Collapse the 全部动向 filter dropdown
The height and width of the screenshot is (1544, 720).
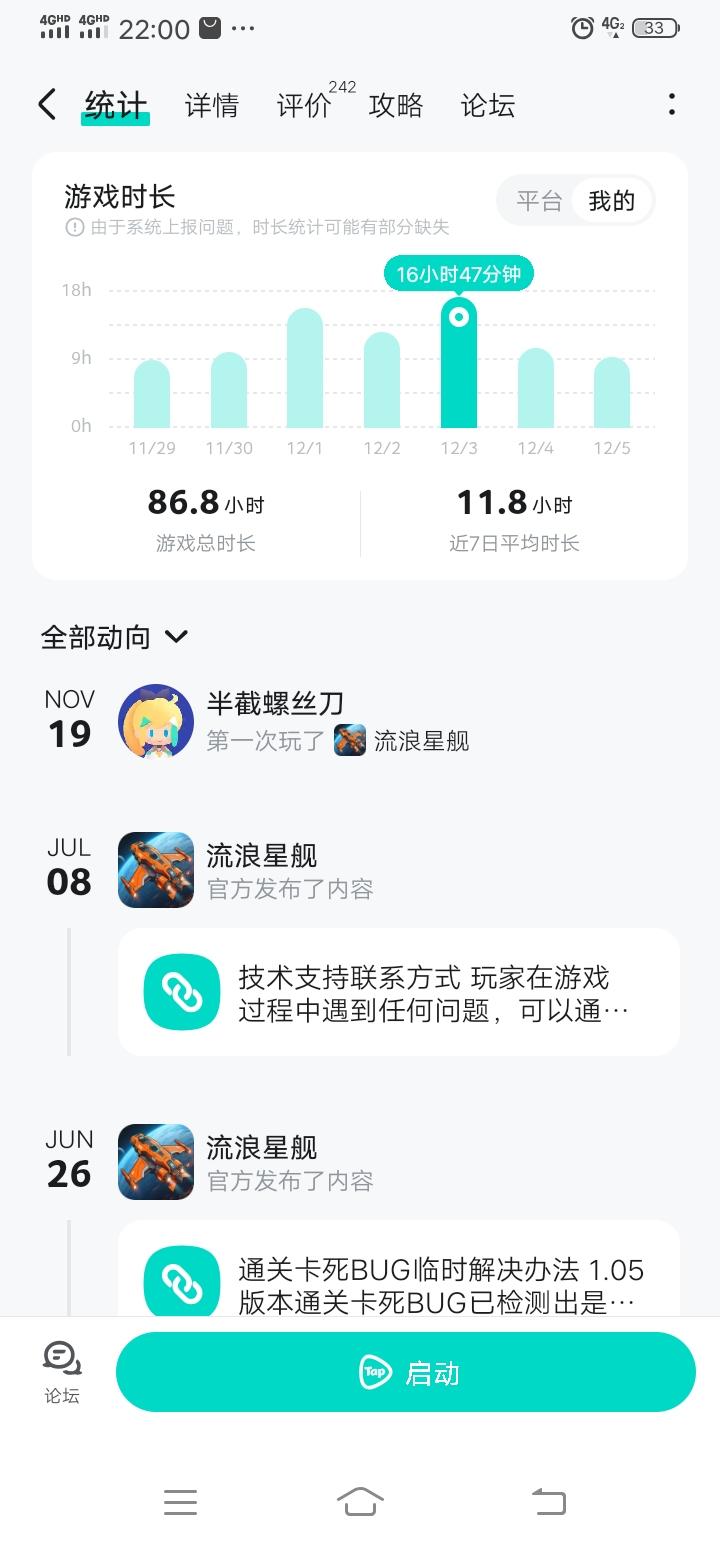[177, 637]
